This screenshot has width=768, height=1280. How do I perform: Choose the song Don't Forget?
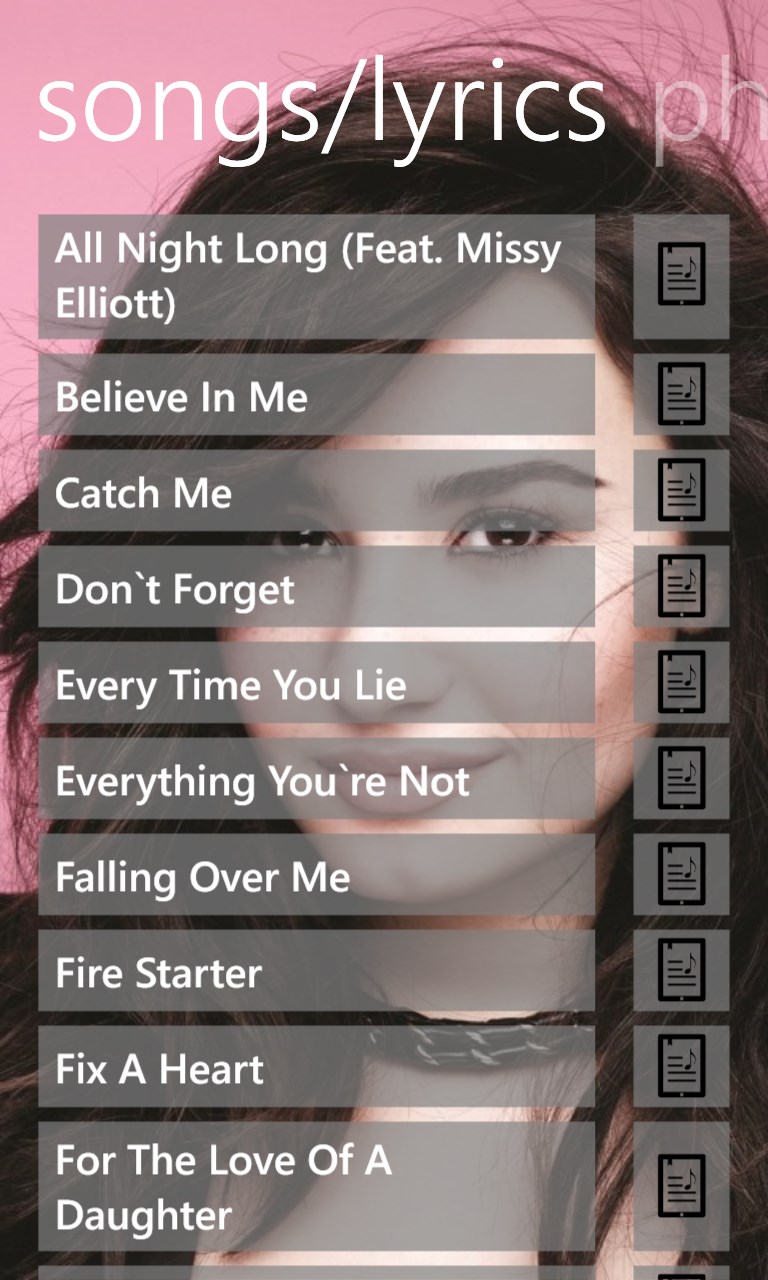tap(316, 588)
